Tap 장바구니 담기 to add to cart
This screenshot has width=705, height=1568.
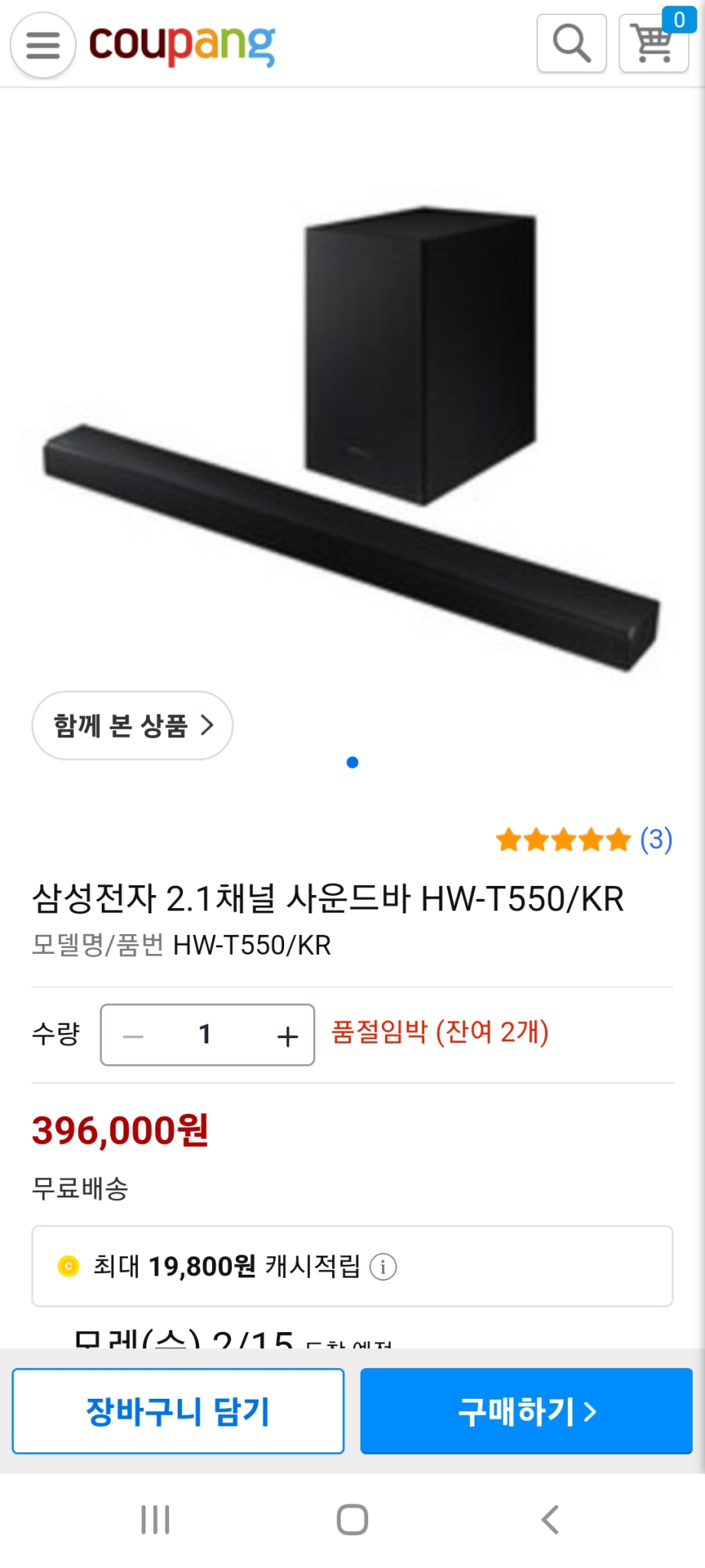coord(177,1411)
